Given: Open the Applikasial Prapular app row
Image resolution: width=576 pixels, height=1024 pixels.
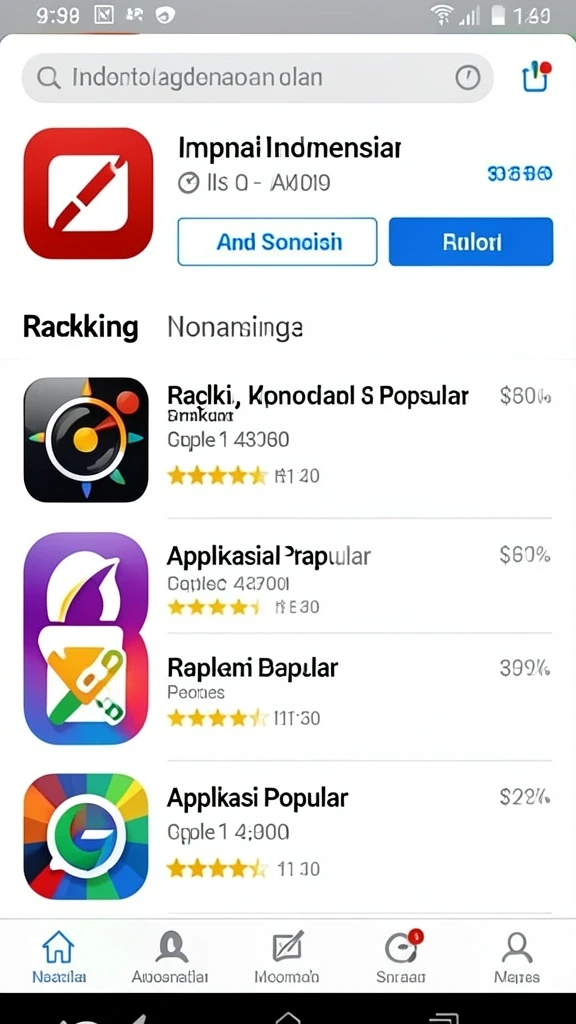Looking at the screenshot, I should 288,578.
